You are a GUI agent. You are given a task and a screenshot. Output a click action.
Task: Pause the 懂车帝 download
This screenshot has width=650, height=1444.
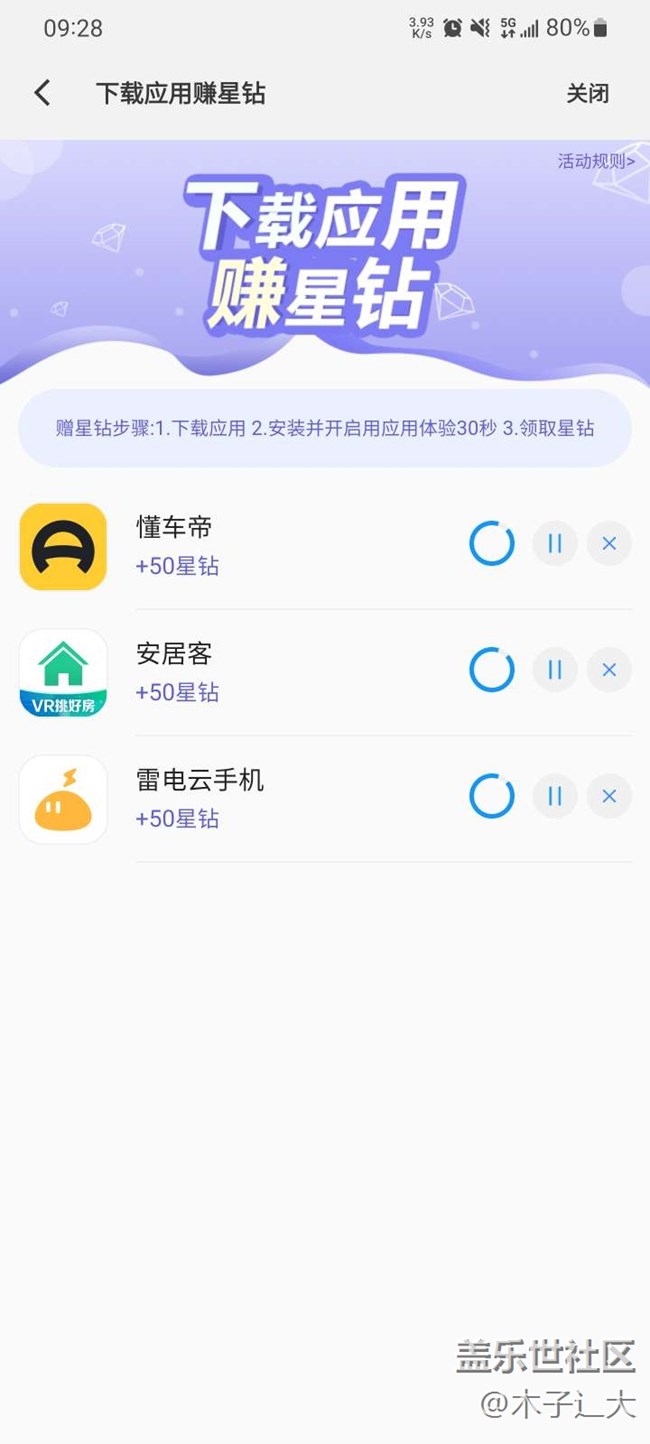pos(555,544)
